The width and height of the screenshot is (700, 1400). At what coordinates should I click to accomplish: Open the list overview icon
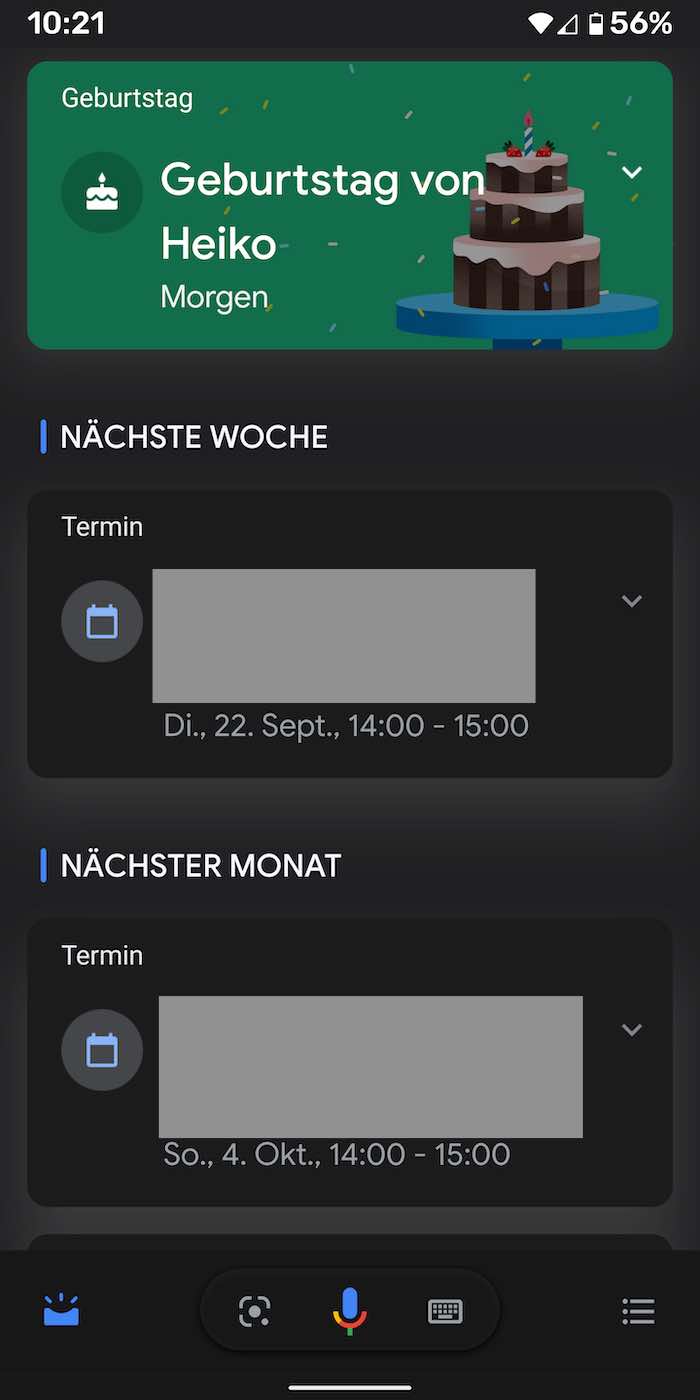tap(638, 1310)
